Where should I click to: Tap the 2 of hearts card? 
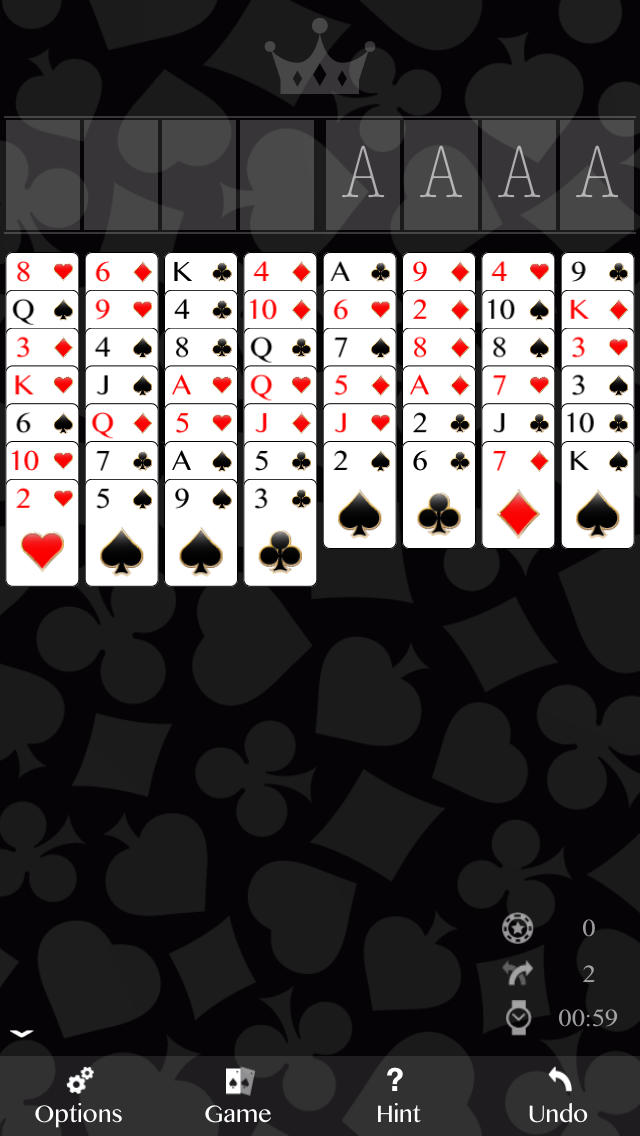pos(42,532)
